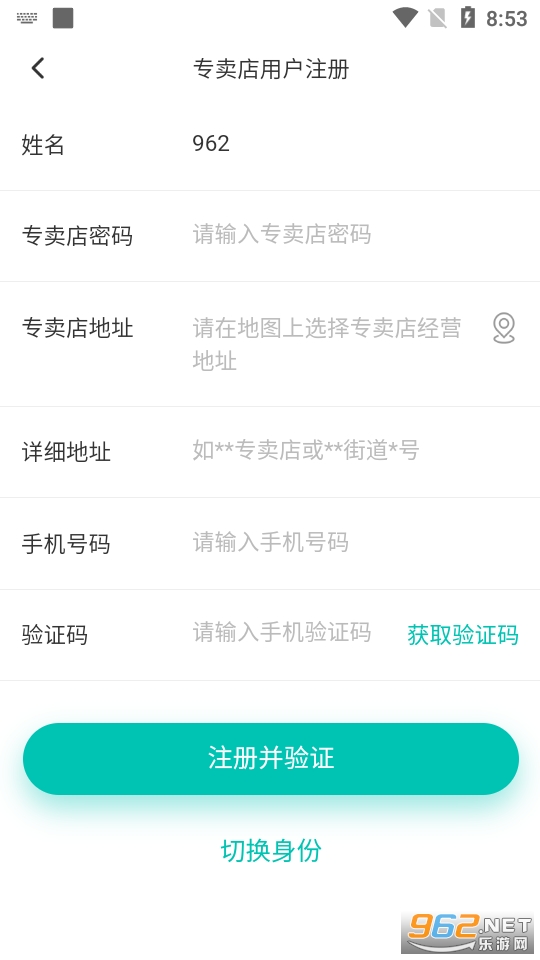Tap the 详细地址 input field
This screenshot has width=540, height=960.
pyautogui.click(x=355, y=451)
